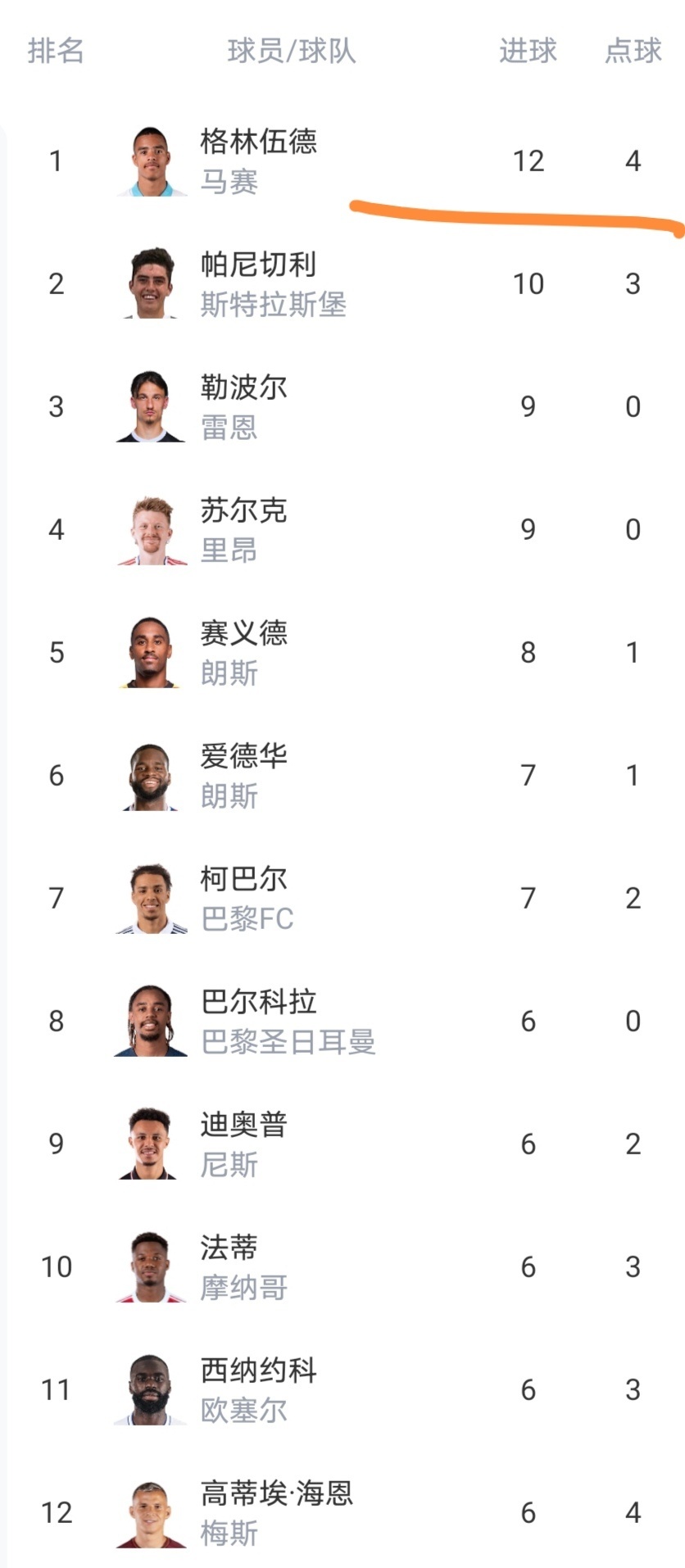Open player profile for 格林伍德
Viewport: 685px width, 1568px height.
pyautogui.click(x=258, y=143)
